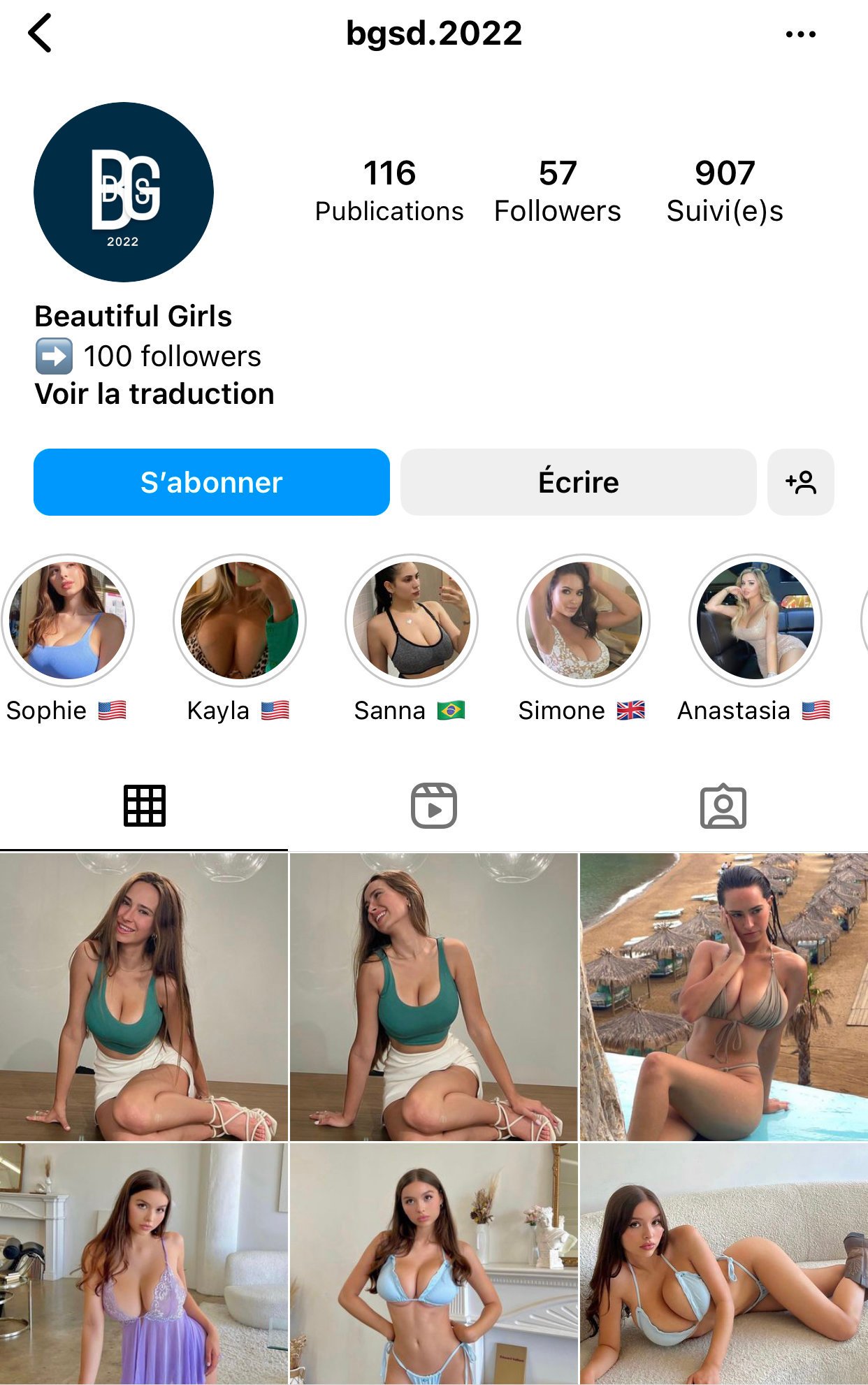868x1385 pixels.
Task: Open the Simone story highlight
Action: [x=583, y=621]
